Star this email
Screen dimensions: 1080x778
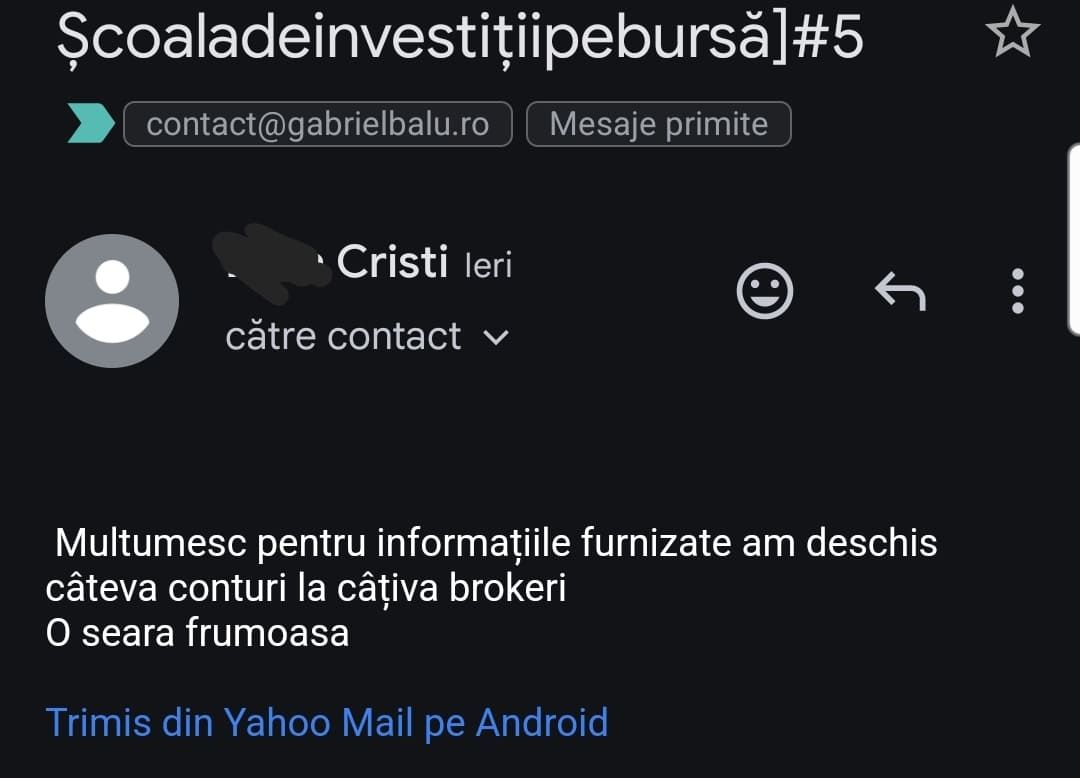pyautogui.click(x=1012, y=34)
